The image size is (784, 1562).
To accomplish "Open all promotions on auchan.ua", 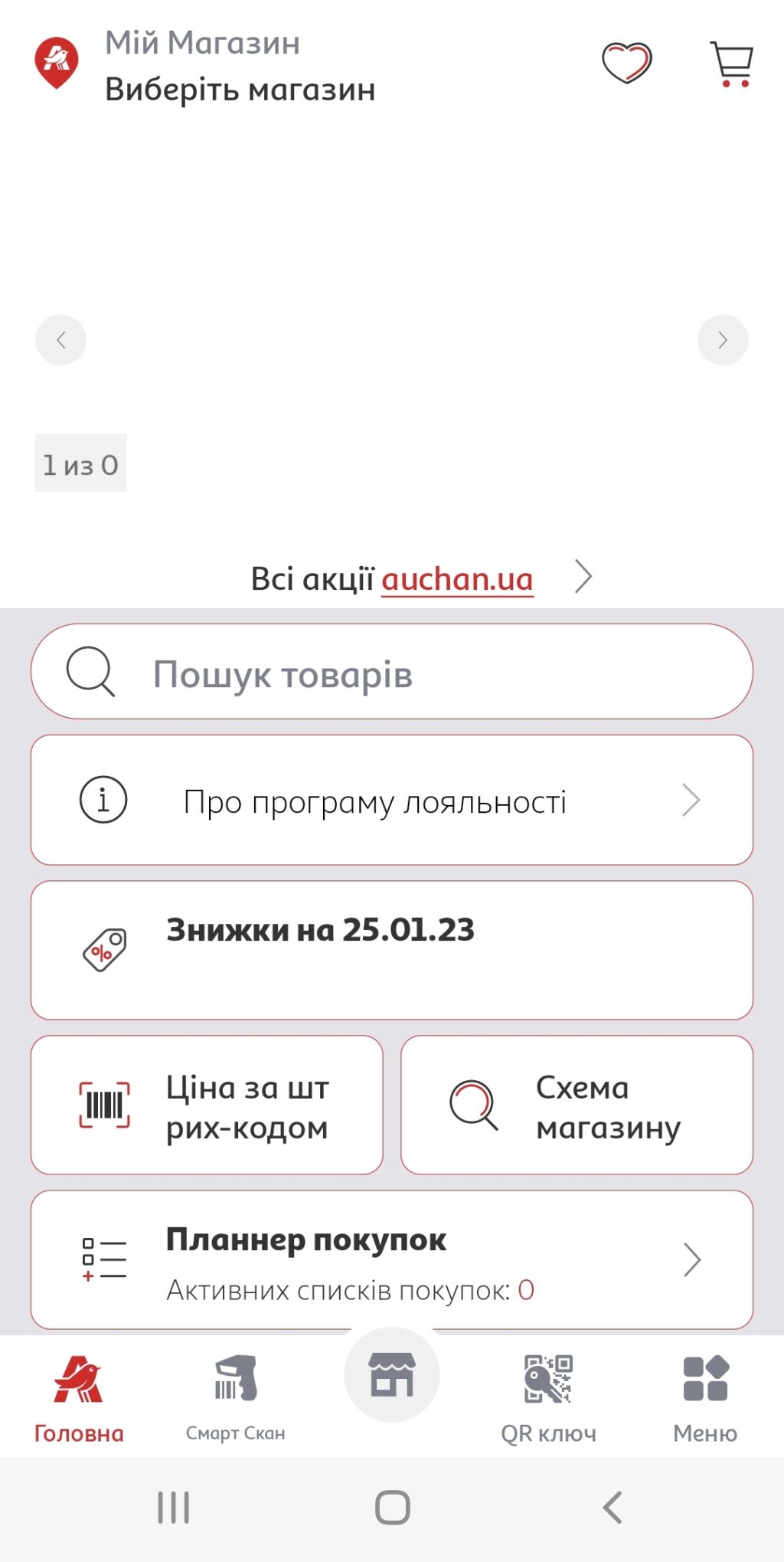I will coord(421,579).
